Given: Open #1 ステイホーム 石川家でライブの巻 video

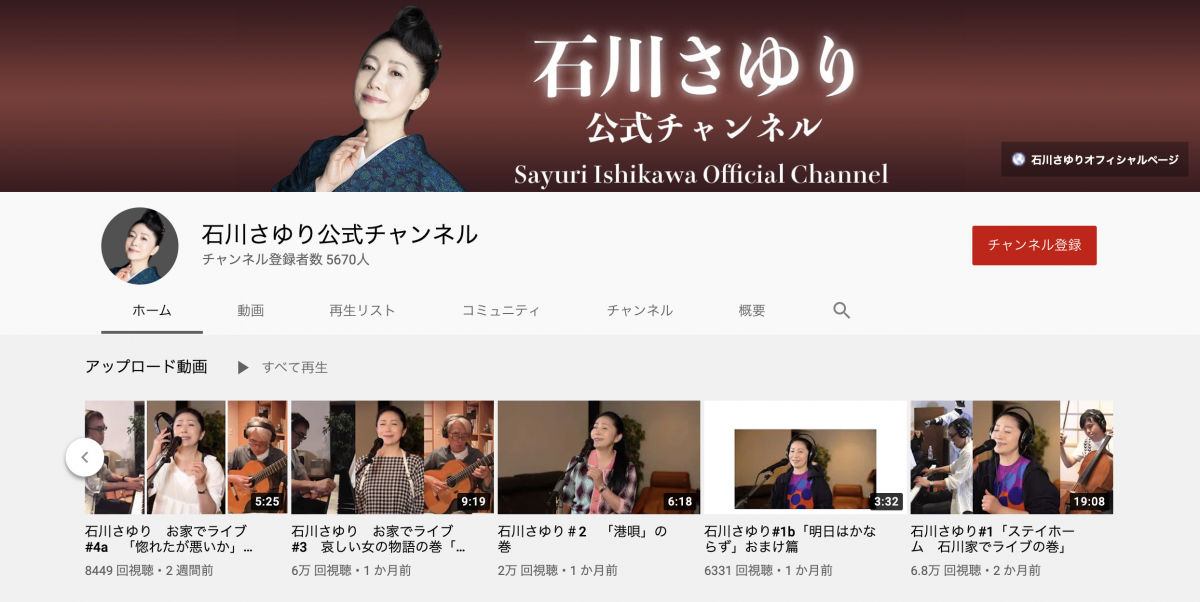Looking at the screenshot, I should [x=1011, y=457].
